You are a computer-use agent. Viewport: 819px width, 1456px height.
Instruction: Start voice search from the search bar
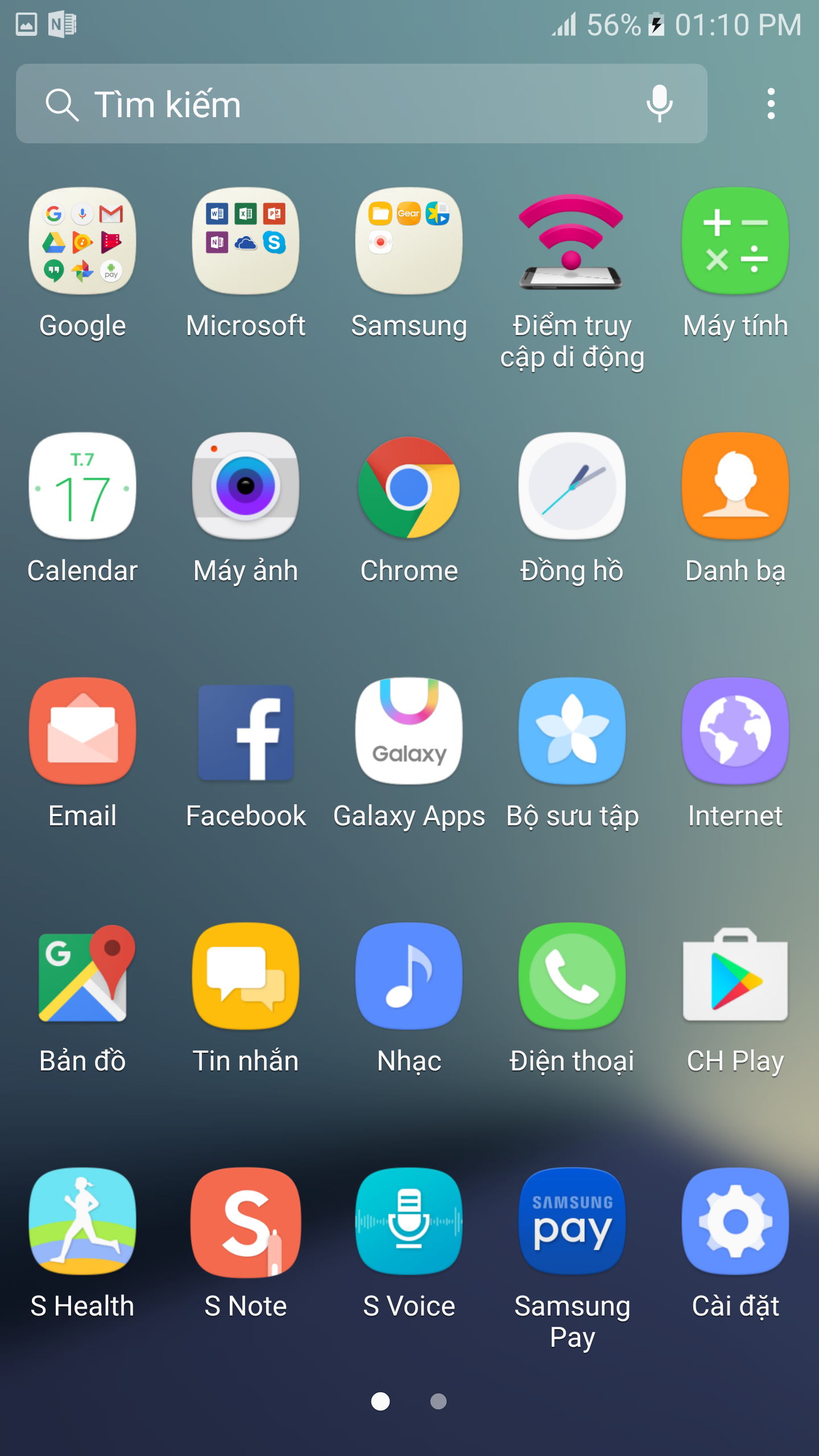[x=660, y=104]
